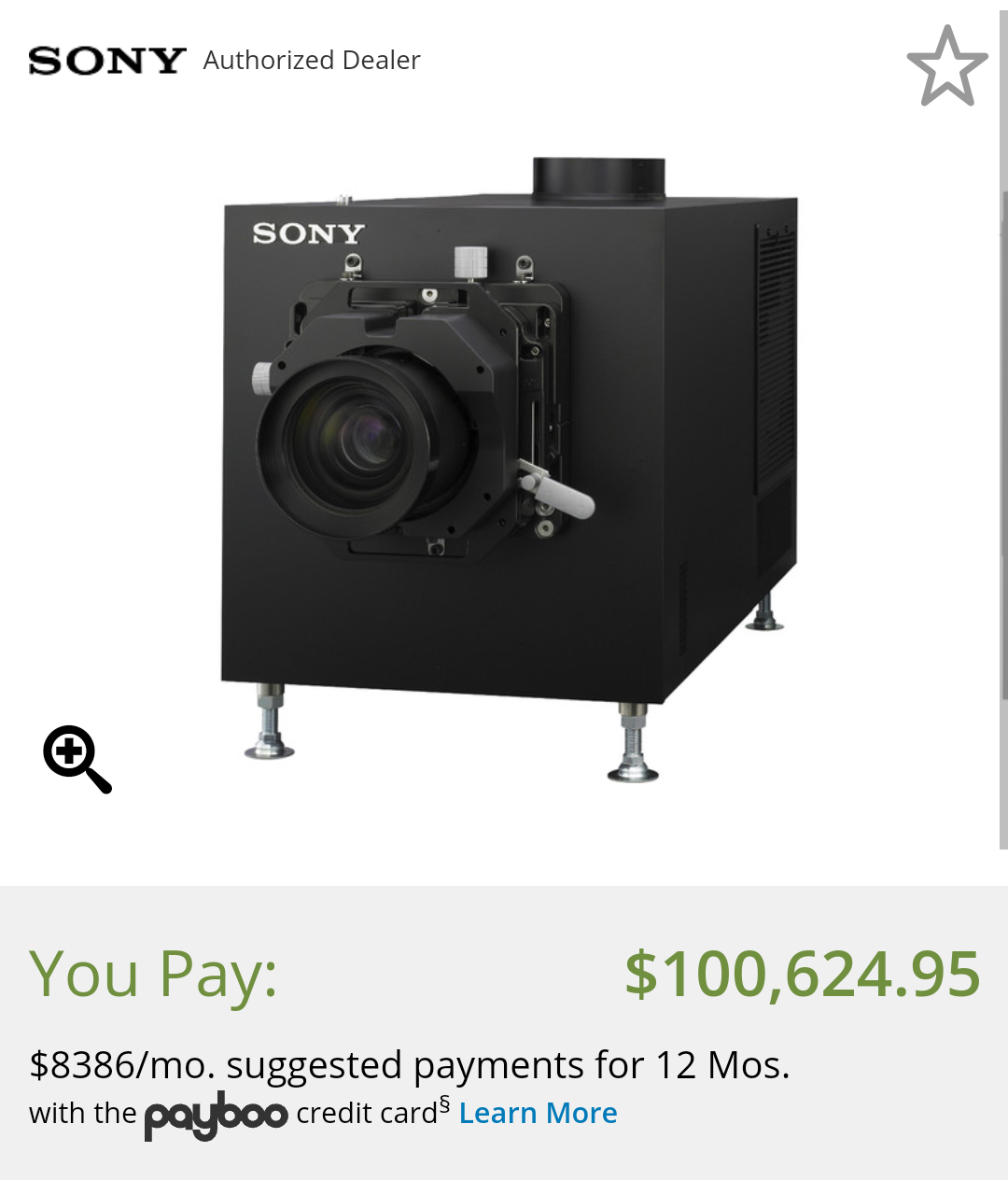Viewport: 1008px width, 1180px height.
Task: Add this projector to favorites with star
Action: coord(946,67)
